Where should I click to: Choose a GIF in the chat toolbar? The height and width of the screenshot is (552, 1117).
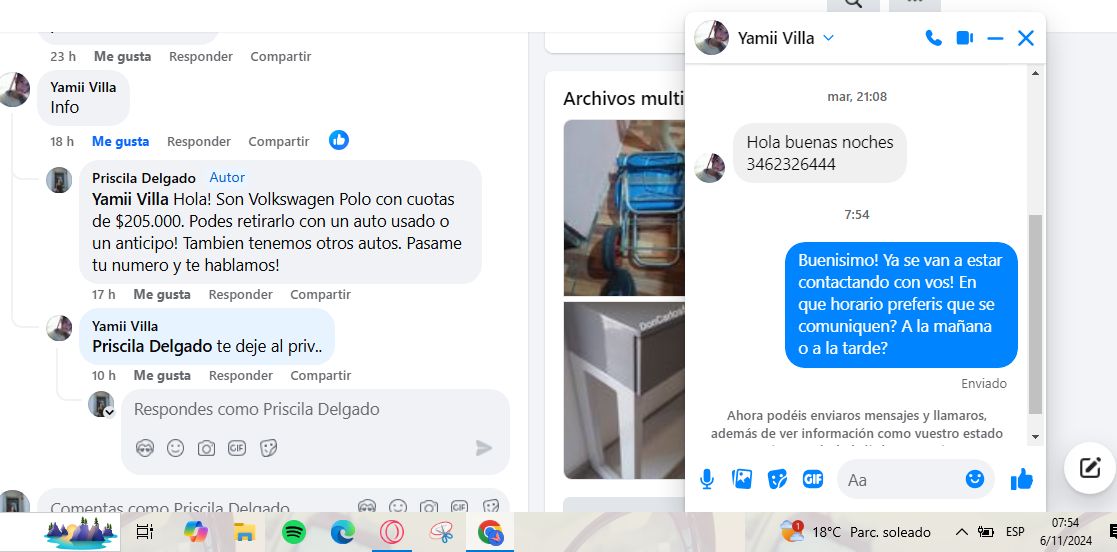click(x=812, y=479)
